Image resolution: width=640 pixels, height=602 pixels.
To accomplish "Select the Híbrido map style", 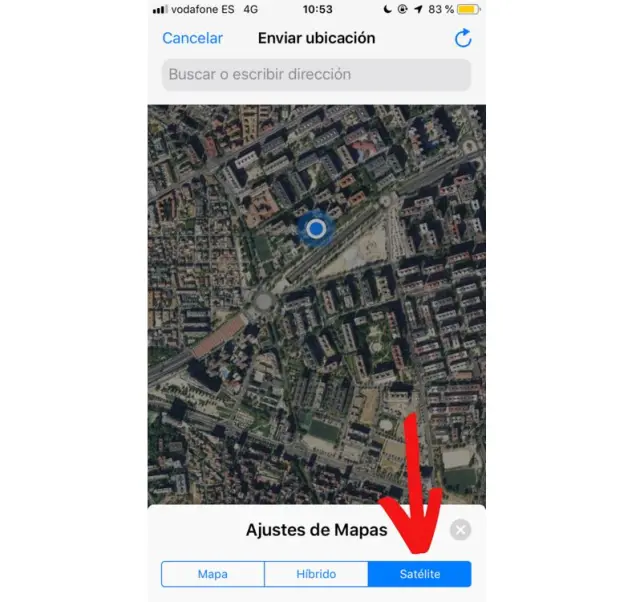I will coord(316,574).
